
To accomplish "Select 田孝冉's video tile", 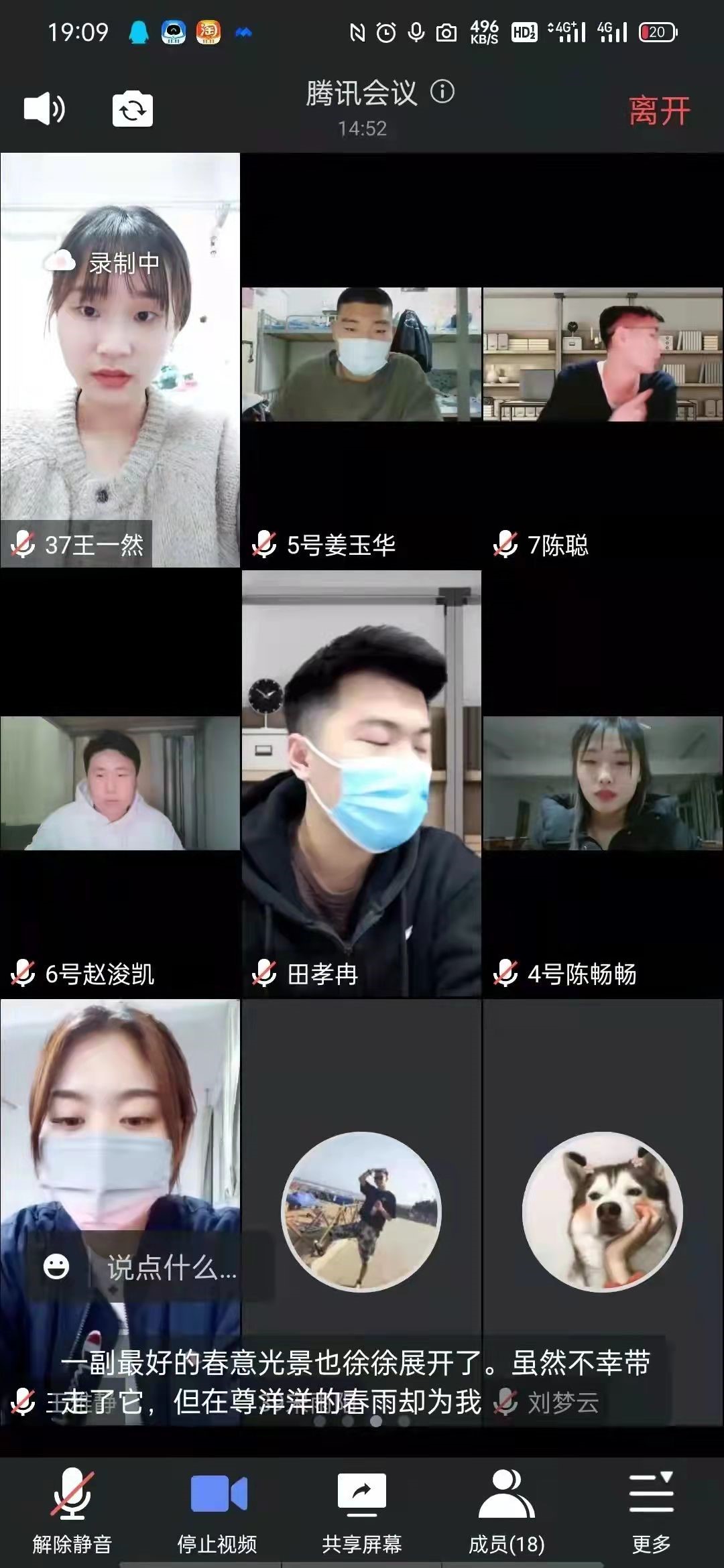I will (x=361, y=784).
